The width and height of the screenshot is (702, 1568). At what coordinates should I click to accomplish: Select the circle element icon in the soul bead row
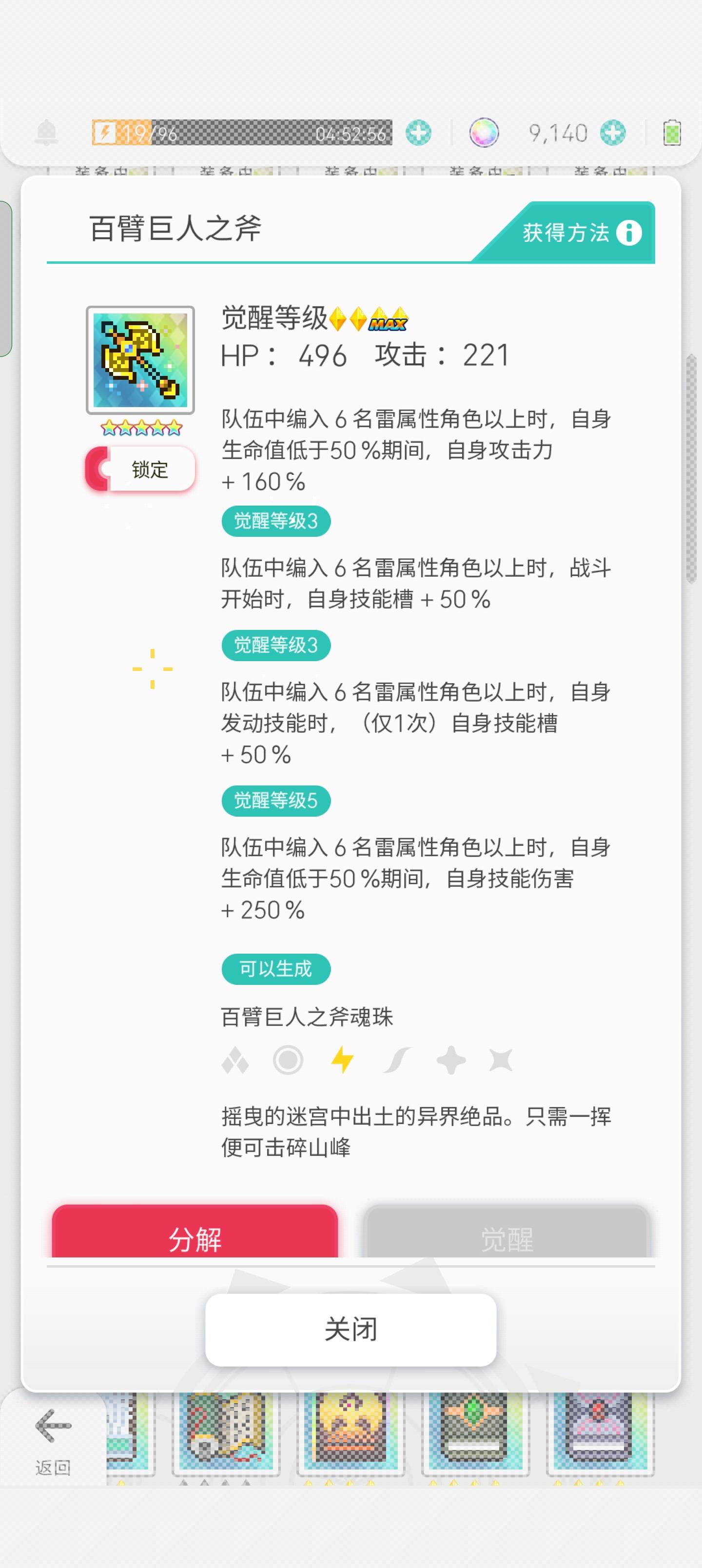point(289,1059)
